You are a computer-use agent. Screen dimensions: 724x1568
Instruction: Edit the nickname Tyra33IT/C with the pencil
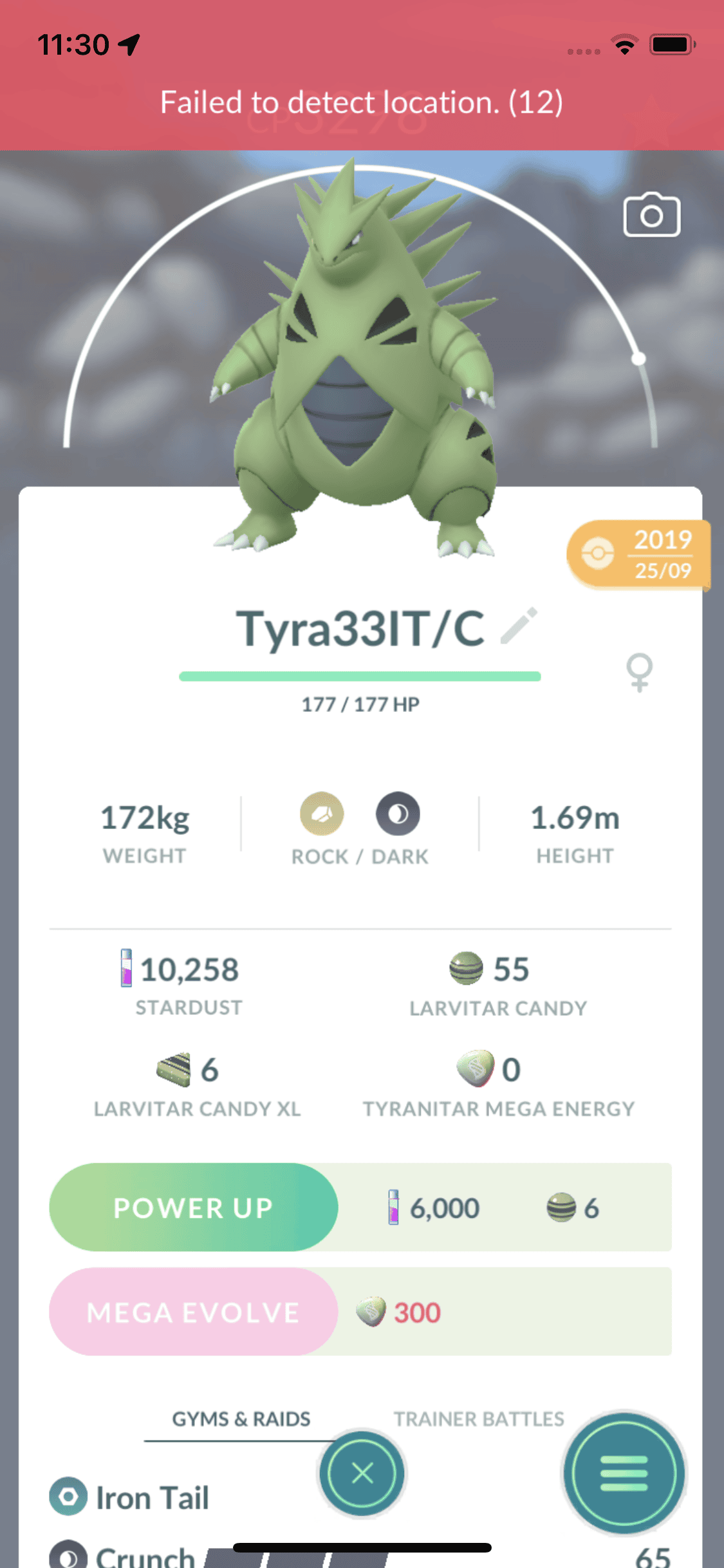click(519, 626)
